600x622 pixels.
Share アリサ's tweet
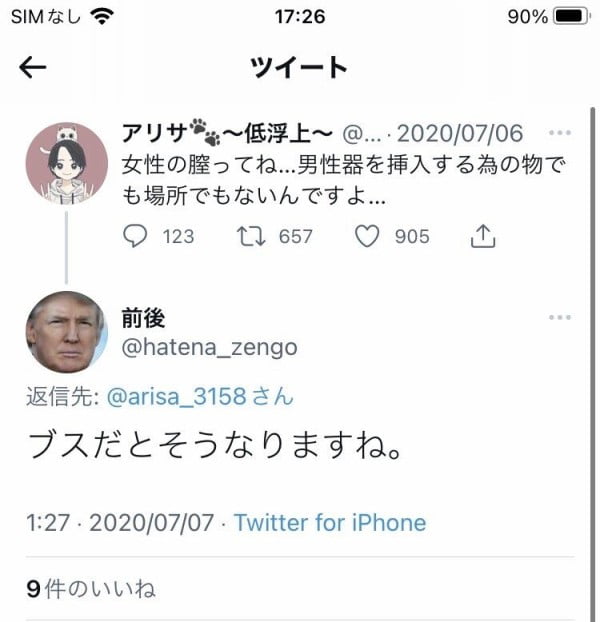pos(482,236)
